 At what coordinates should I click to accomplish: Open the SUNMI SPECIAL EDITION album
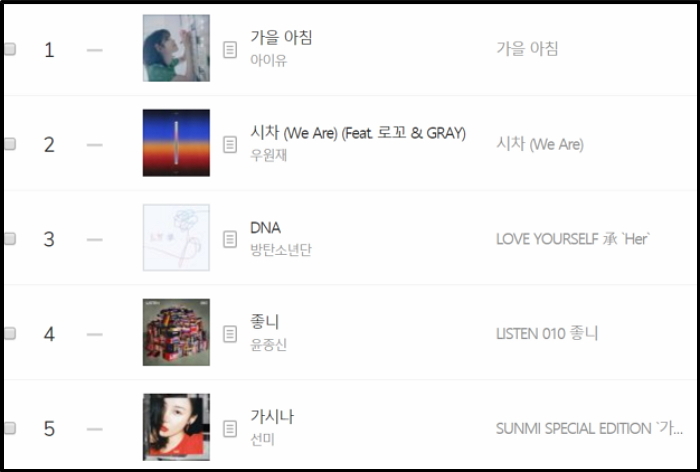[588, 428]
